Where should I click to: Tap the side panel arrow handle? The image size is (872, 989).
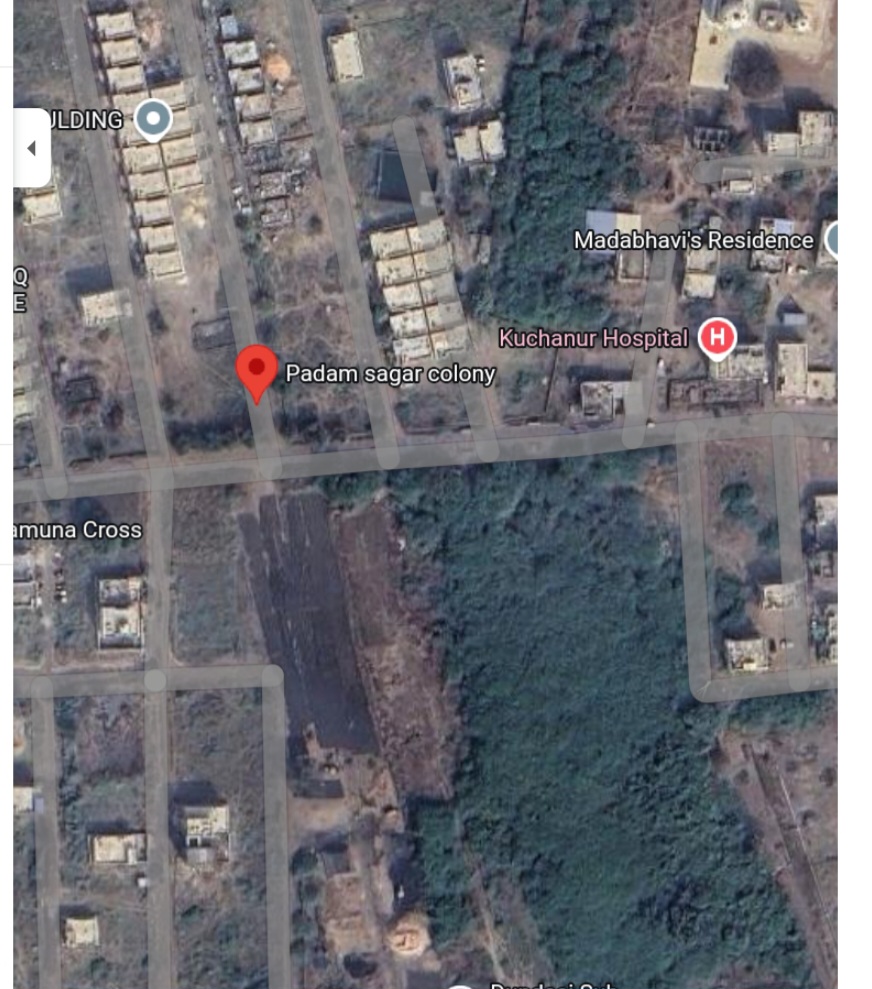[x=31, y=148]
